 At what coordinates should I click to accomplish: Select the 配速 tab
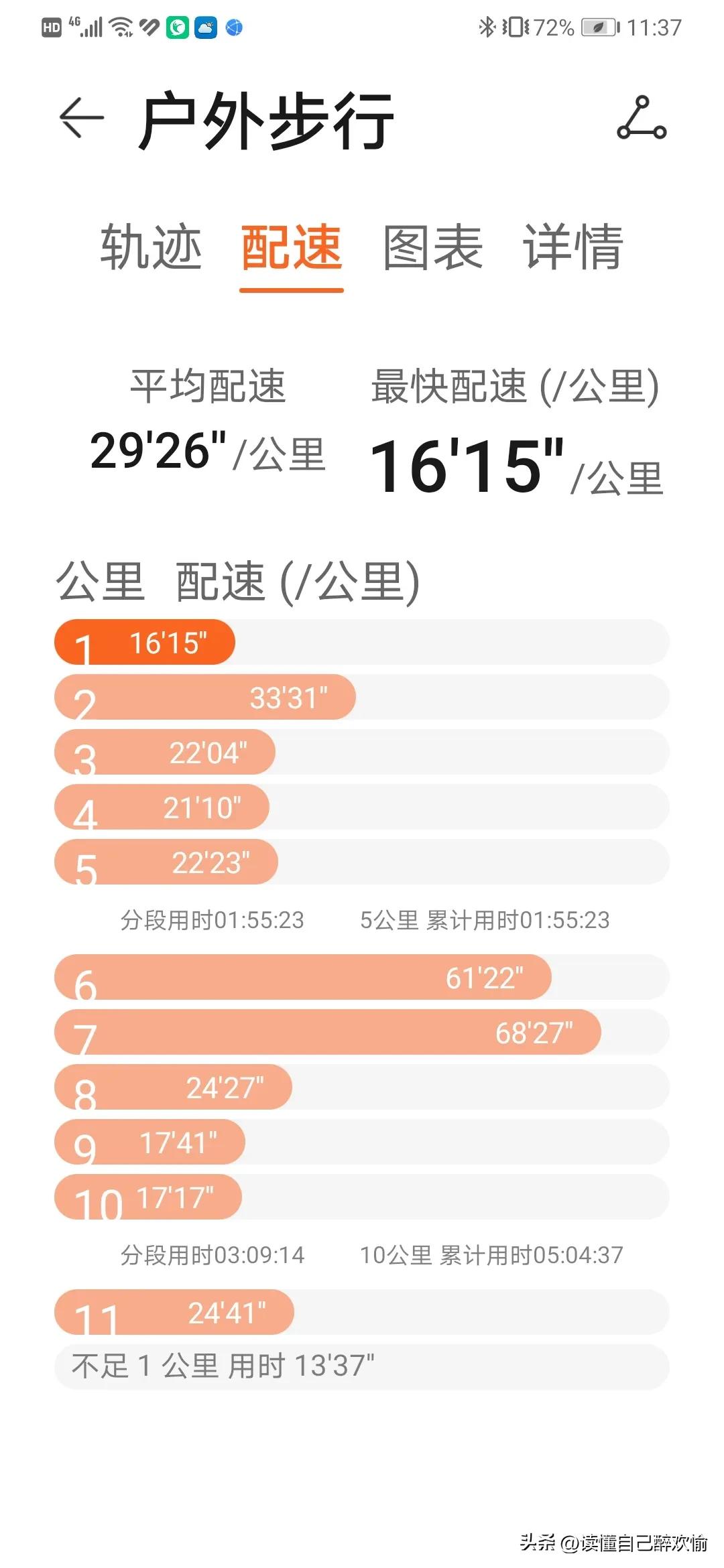click(x=292, y=247)
